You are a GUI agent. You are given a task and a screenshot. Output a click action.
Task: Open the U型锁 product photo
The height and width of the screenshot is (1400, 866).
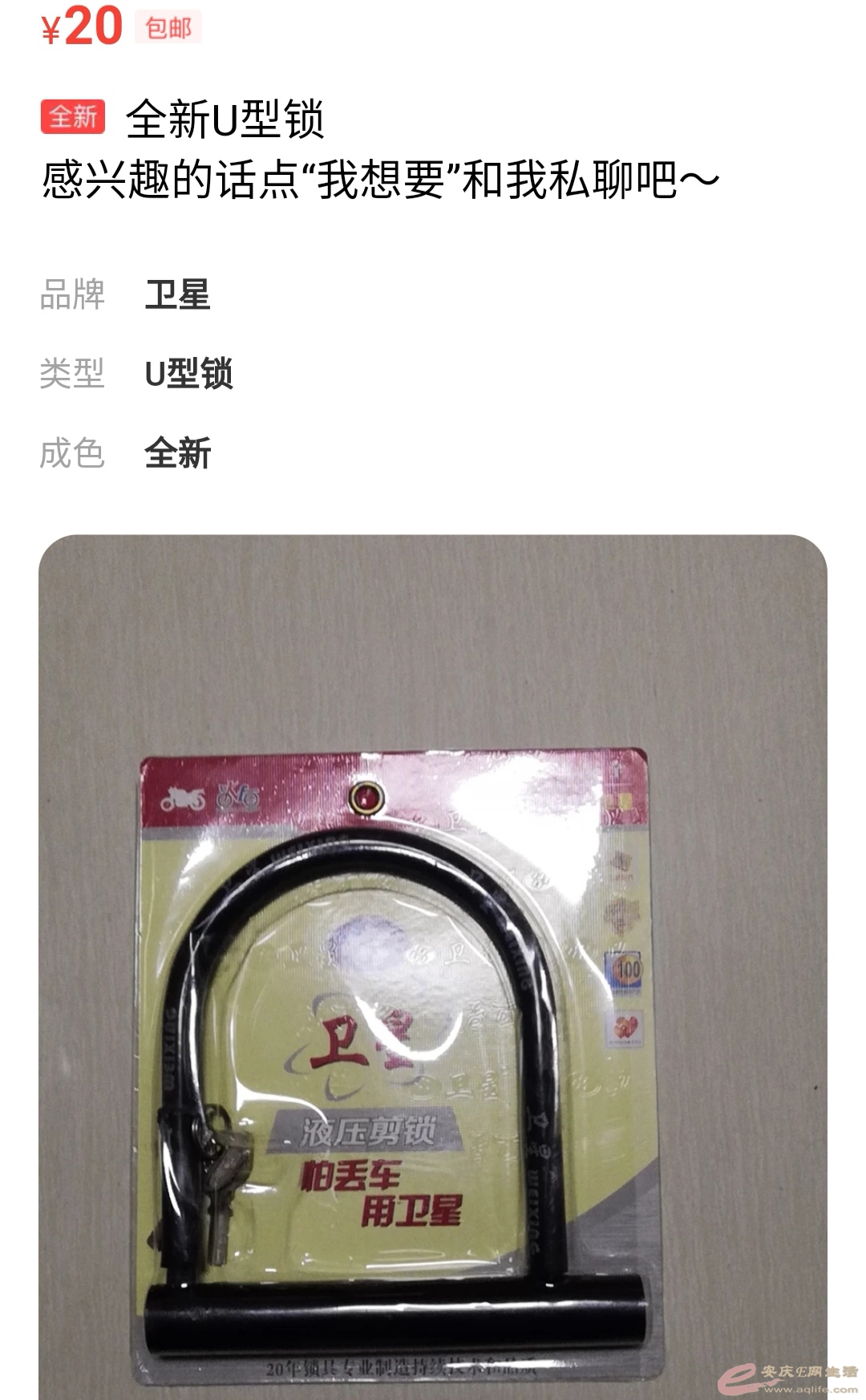tap(433, 963)
